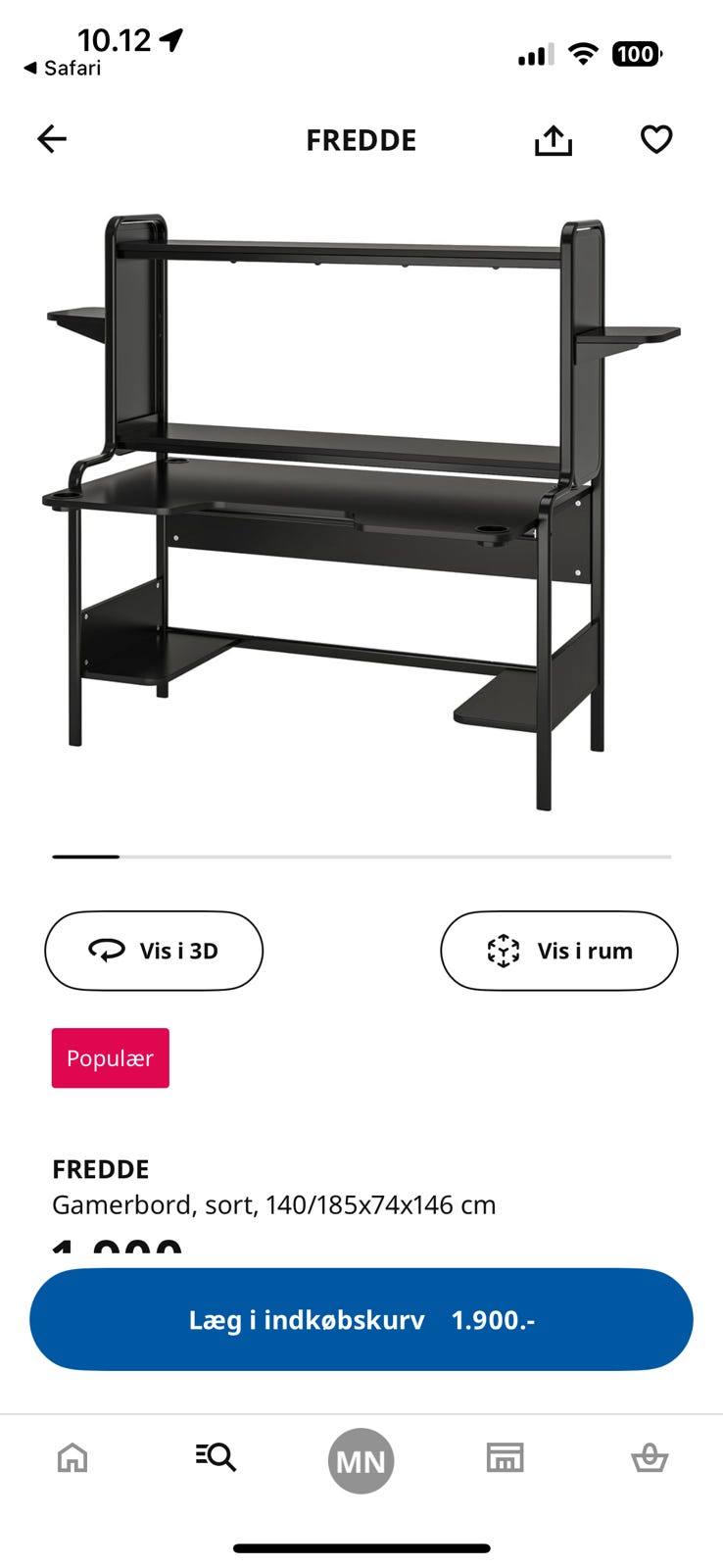
Task: Open your MN profile avatar
Action: pos(361,1460)
